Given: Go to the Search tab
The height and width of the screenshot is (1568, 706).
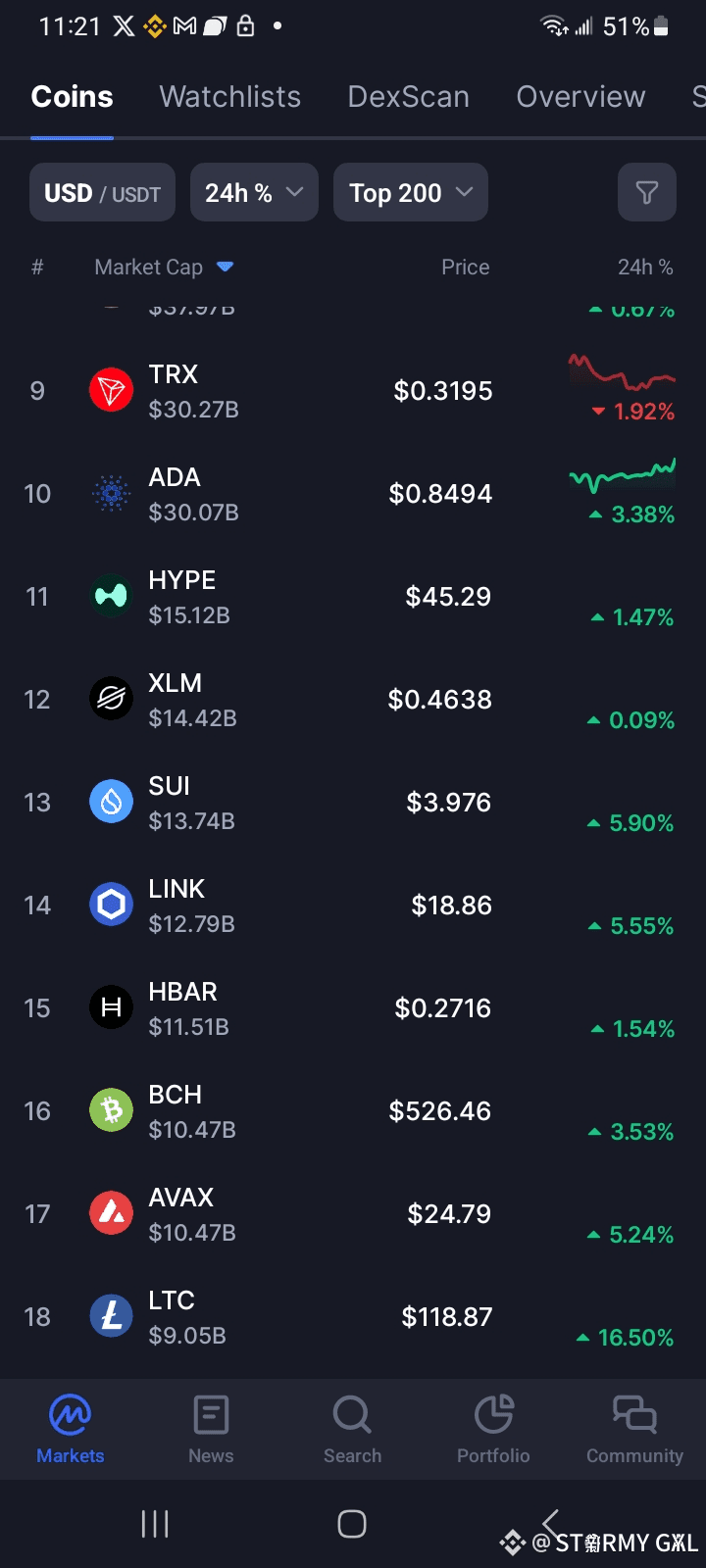Looking at the screenshot, I should click(x=352, y=1430).
